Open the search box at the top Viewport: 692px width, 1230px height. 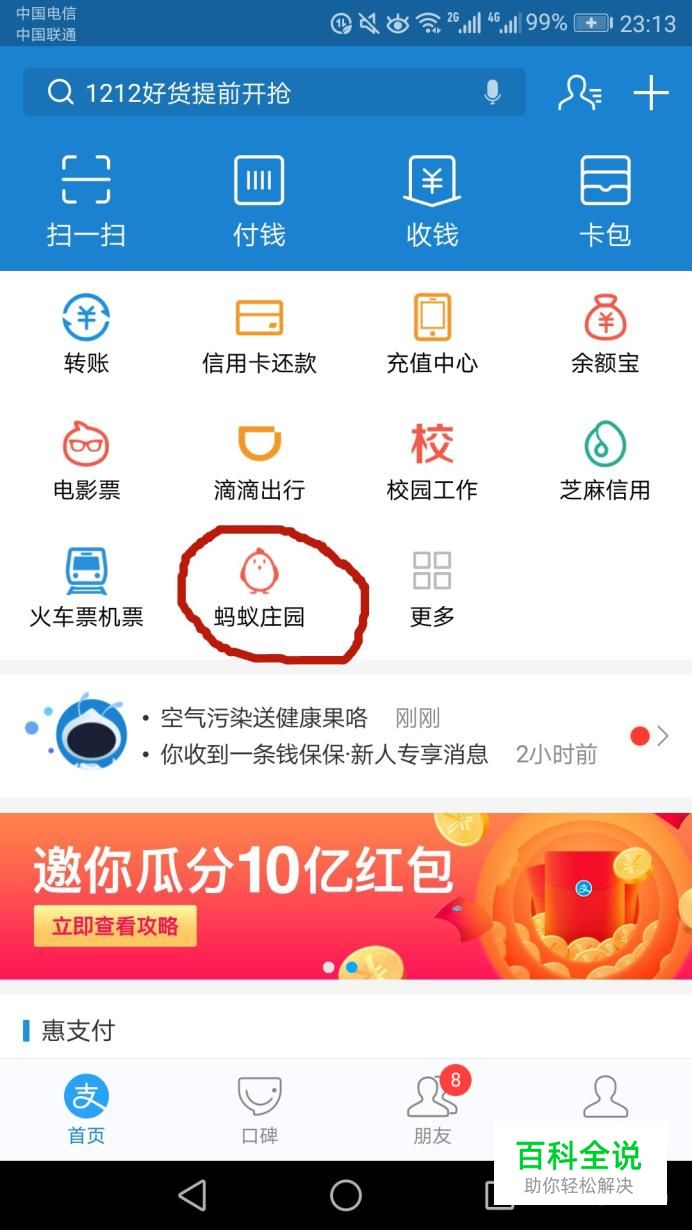point(260,93)
